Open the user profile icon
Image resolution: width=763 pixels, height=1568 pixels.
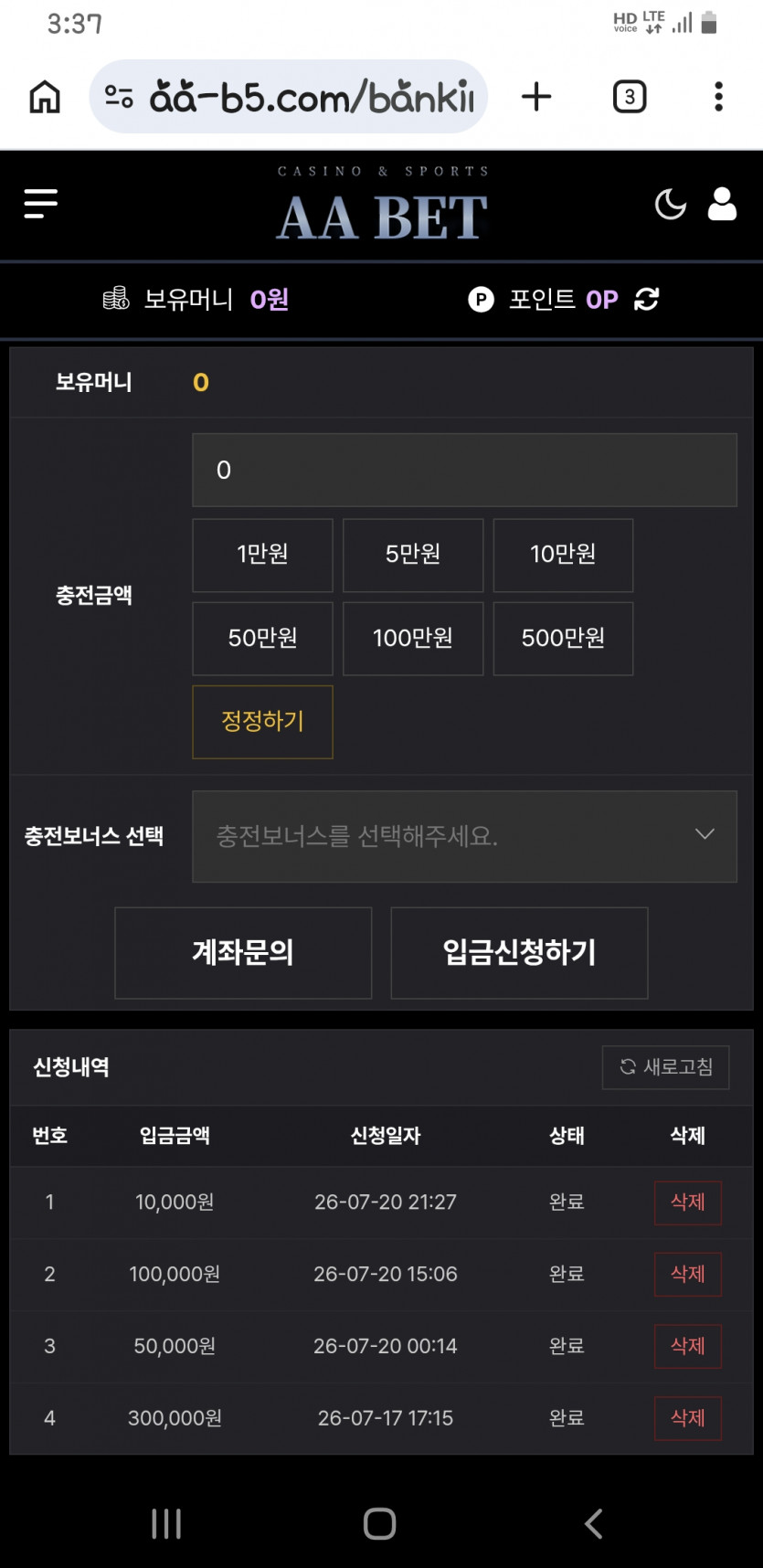pyautogui.click(x=722, y=204)
